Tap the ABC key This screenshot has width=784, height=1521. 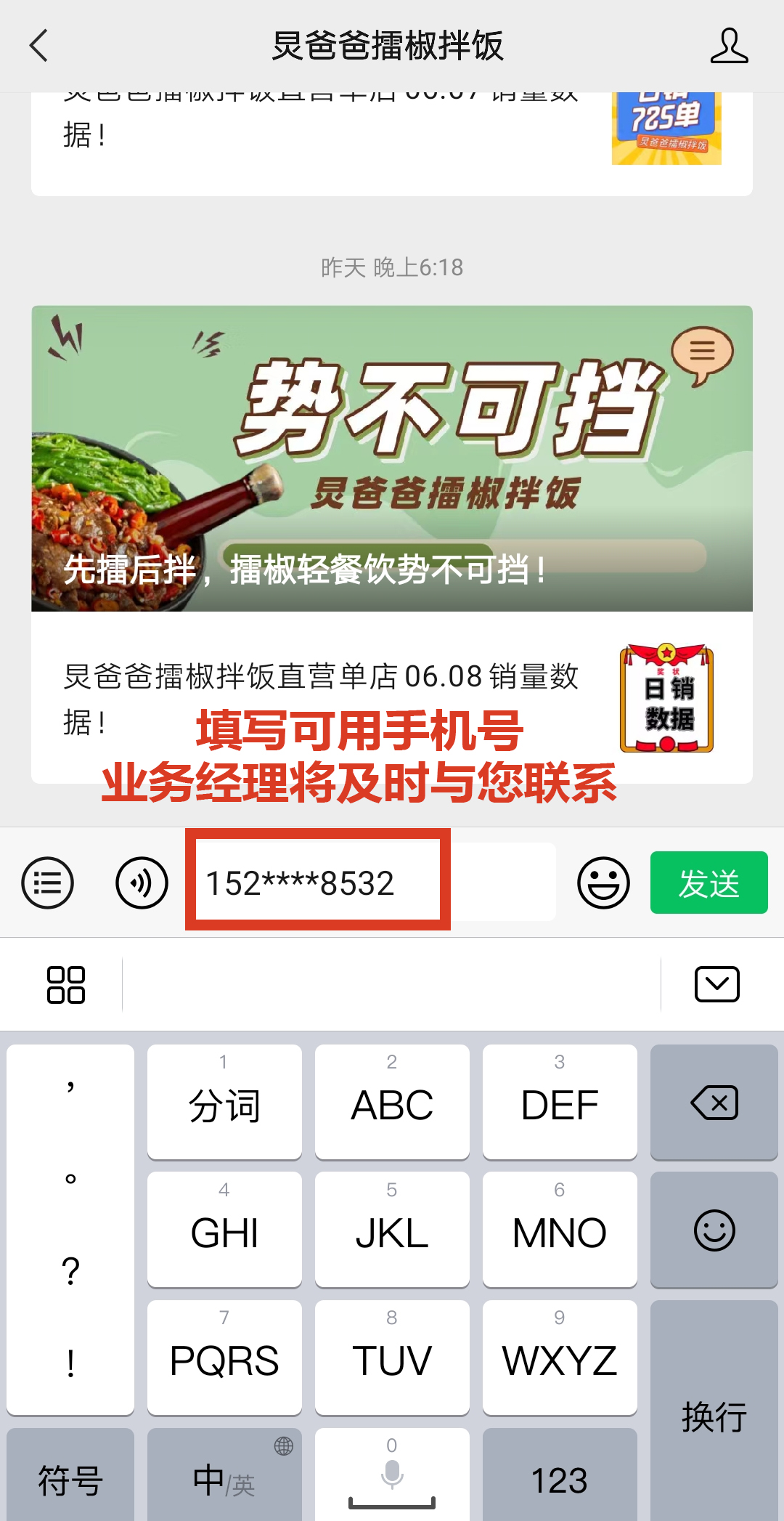pyautogui.click(x=392, y=1103)
